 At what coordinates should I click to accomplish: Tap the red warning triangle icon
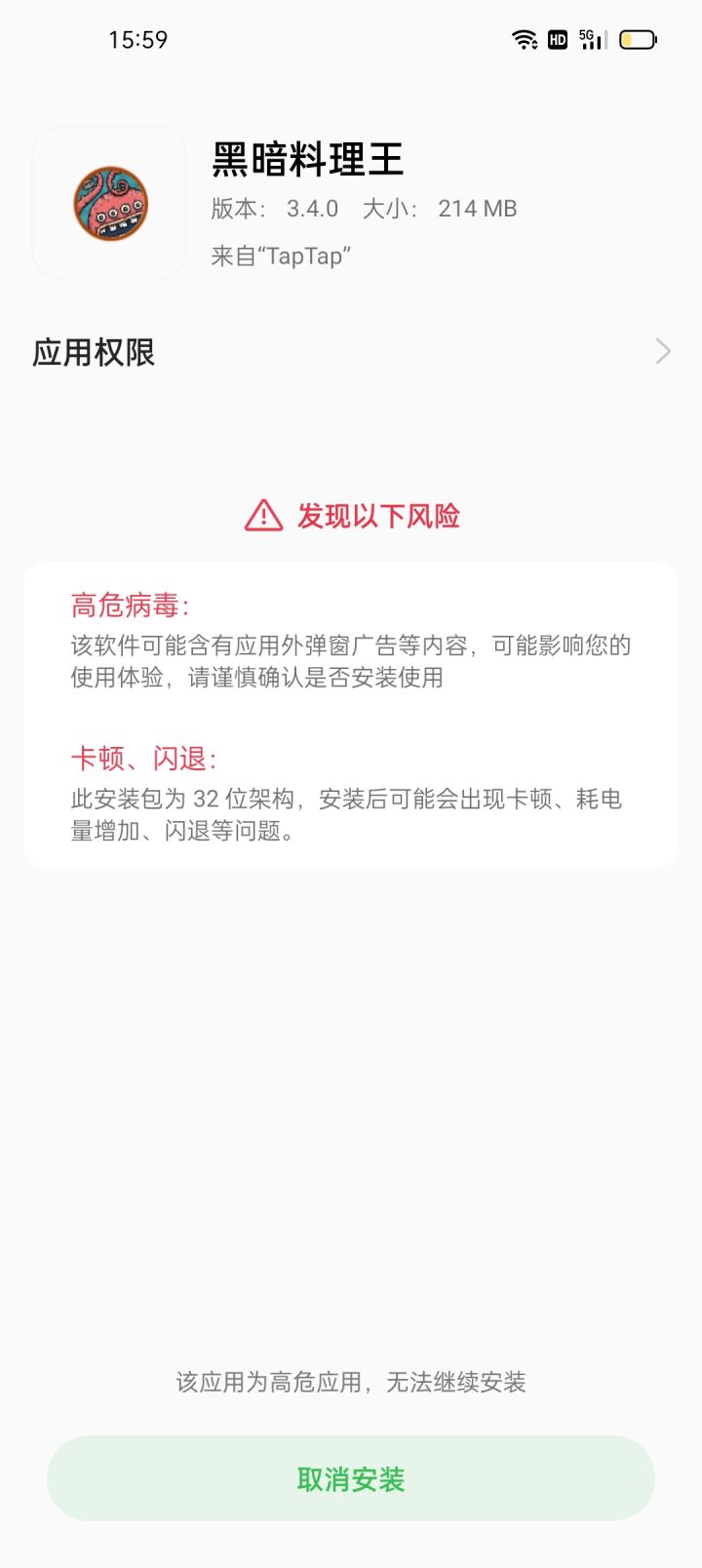coord(261,515)
